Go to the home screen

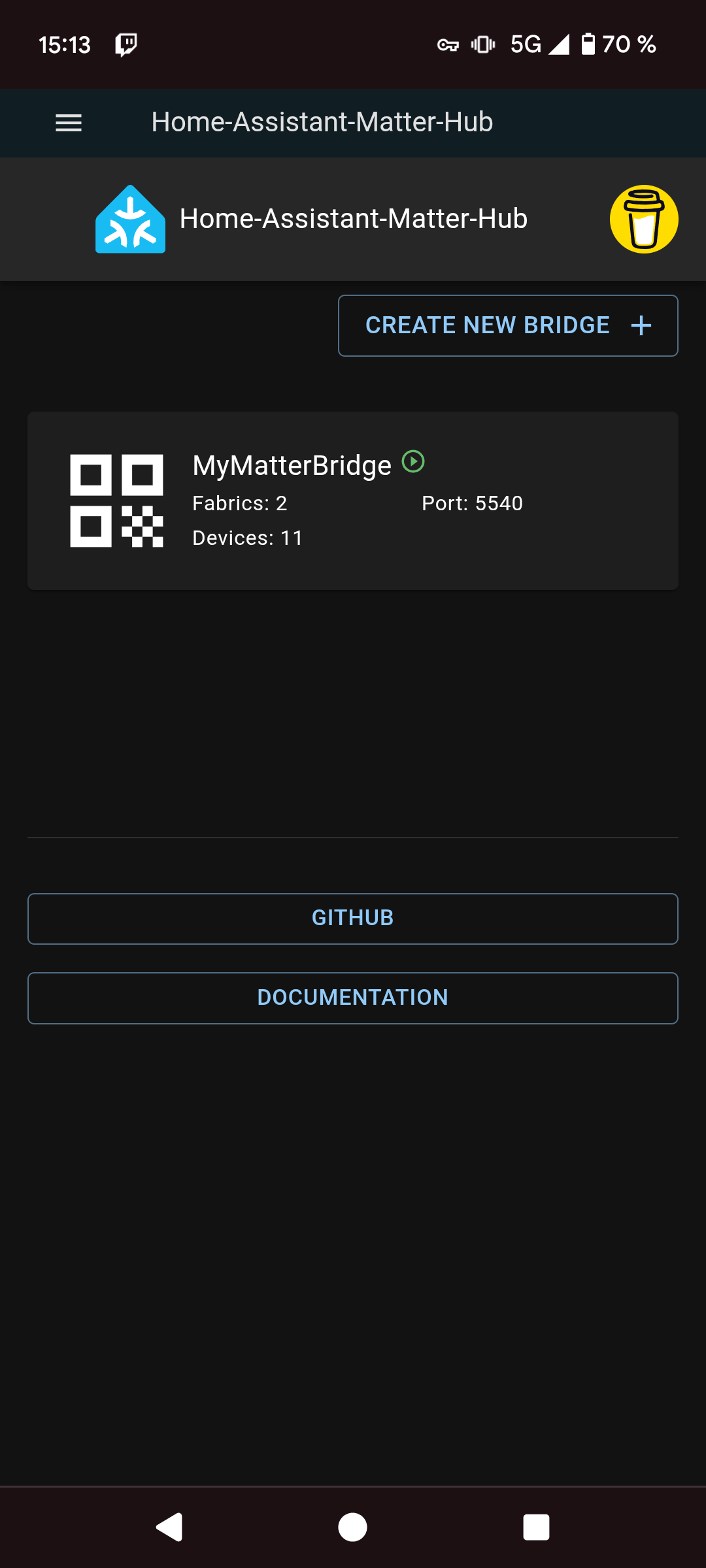coord(353,1527)
